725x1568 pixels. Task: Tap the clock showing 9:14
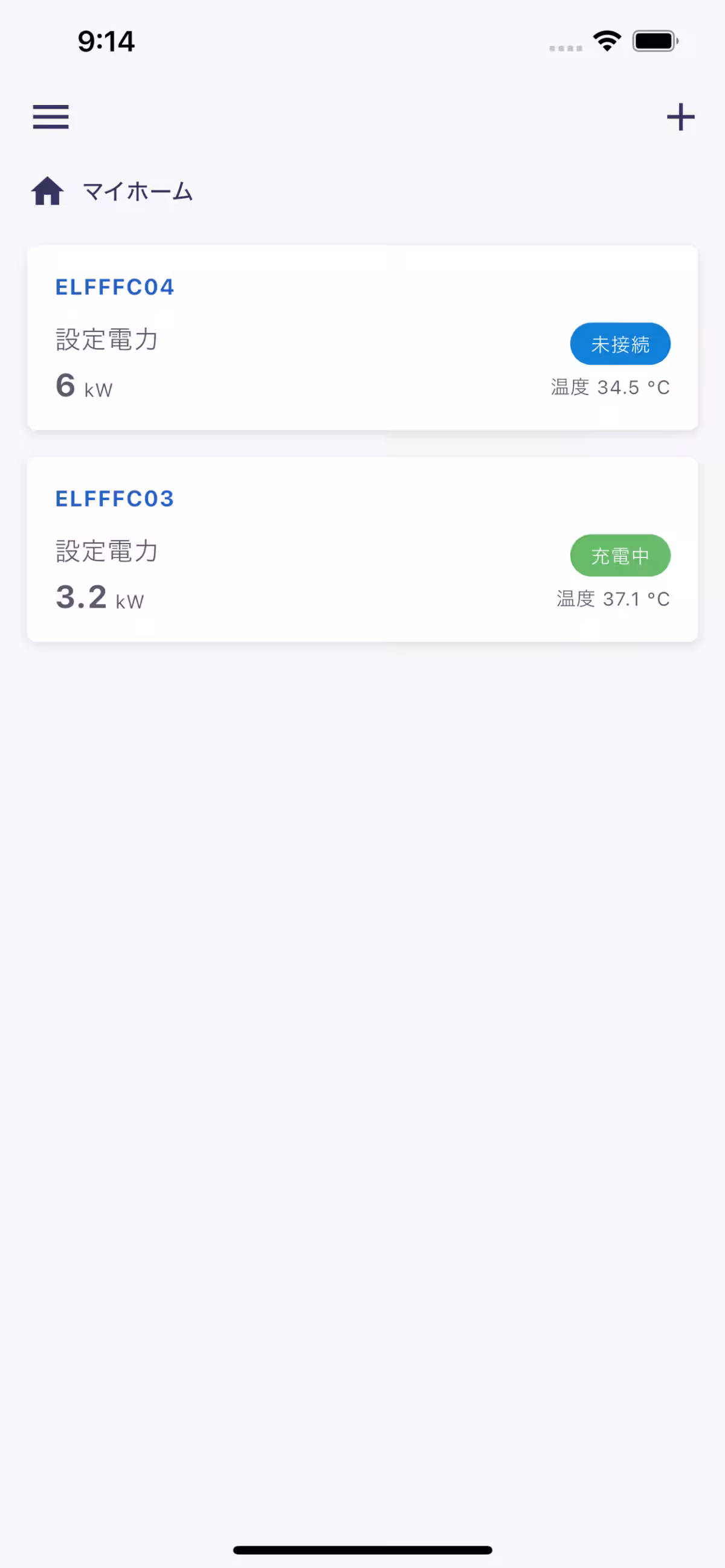(105, 40)
